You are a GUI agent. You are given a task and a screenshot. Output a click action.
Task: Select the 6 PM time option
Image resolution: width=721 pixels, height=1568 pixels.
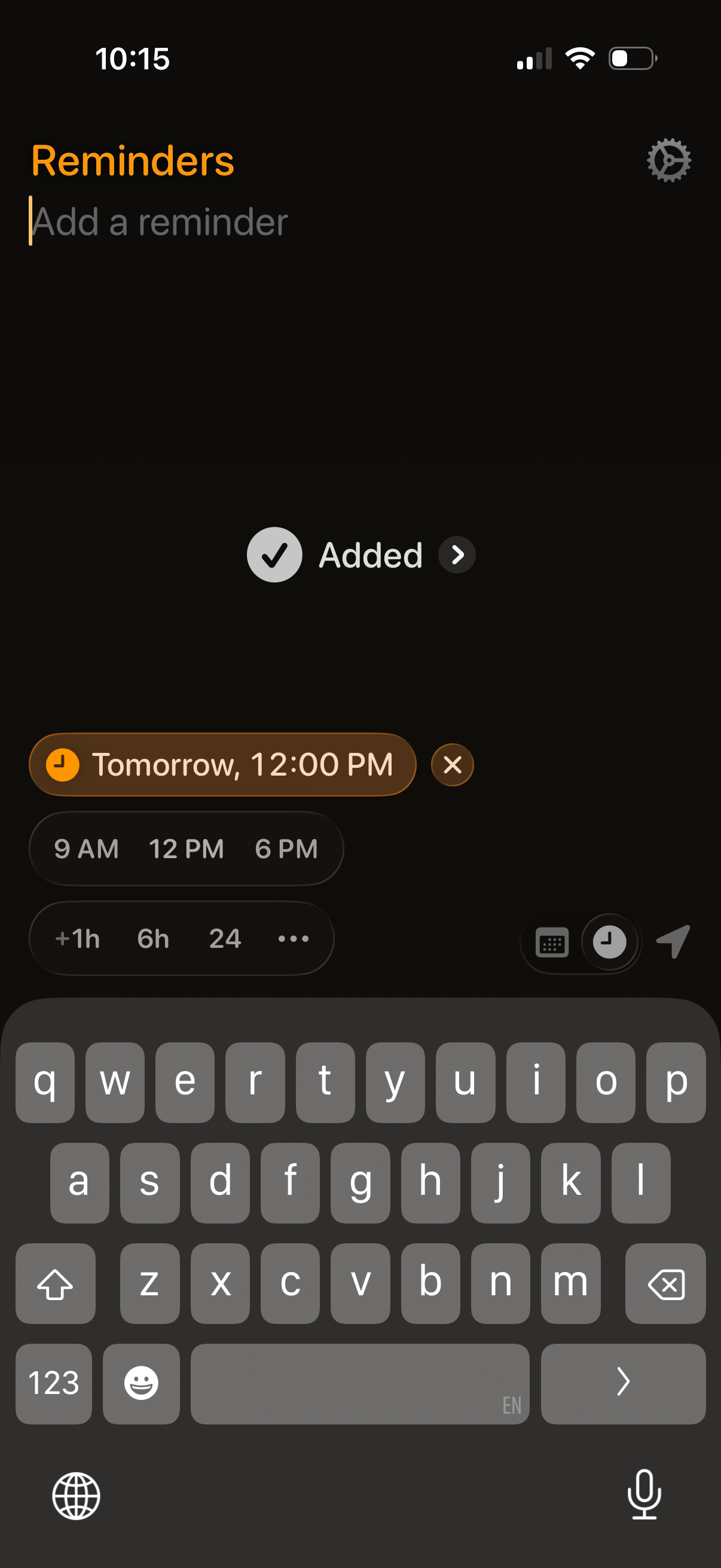[286, 849]
